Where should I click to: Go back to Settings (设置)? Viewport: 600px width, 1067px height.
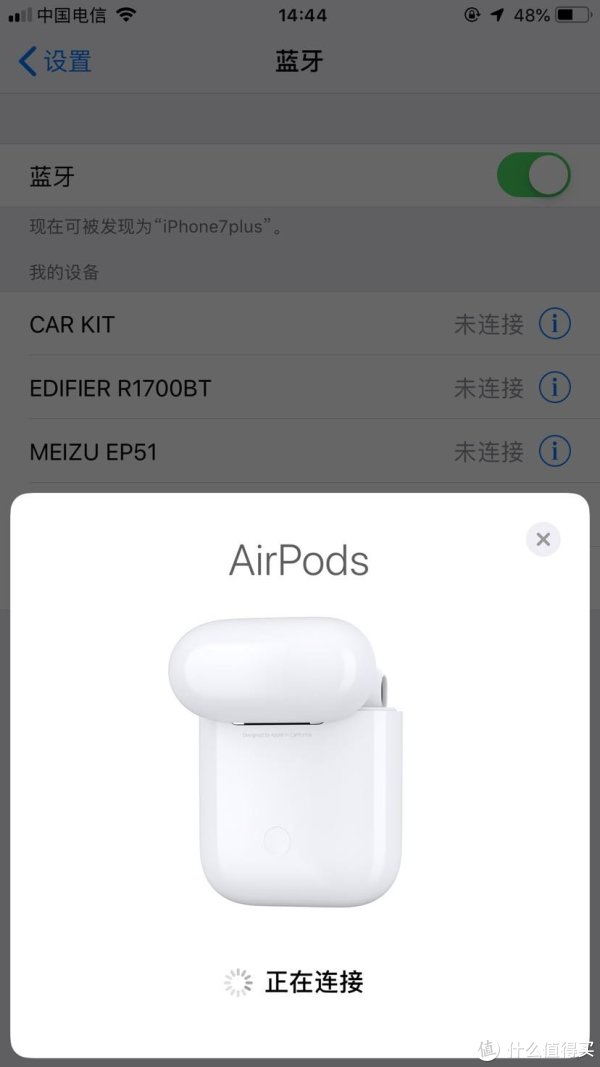[54, 61]
